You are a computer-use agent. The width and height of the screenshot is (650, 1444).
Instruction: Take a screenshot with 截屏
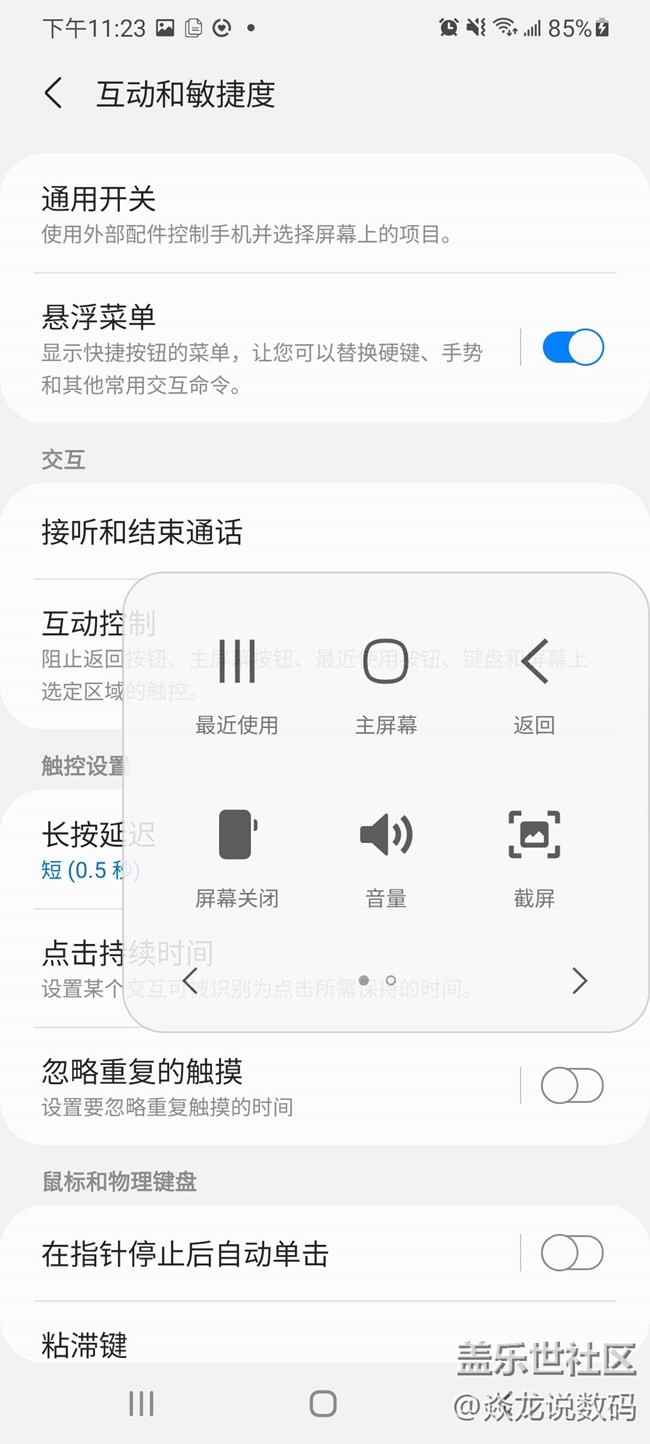pyautogui.click(x=534, y=854)
